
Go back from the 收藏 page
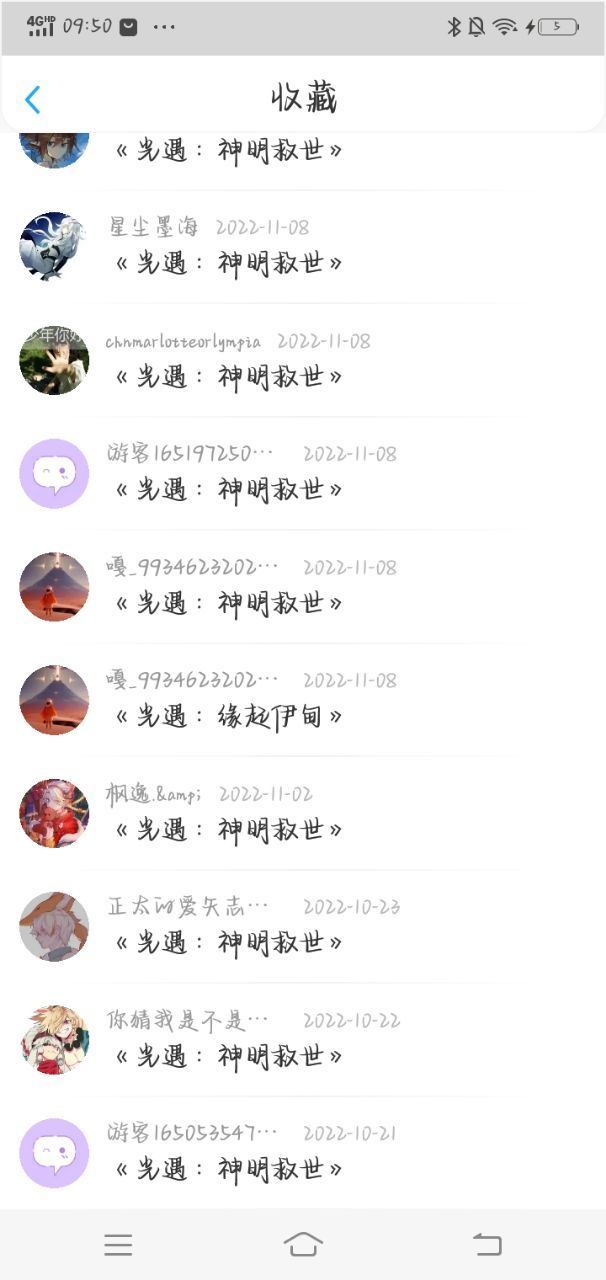(x=33, y=99)
